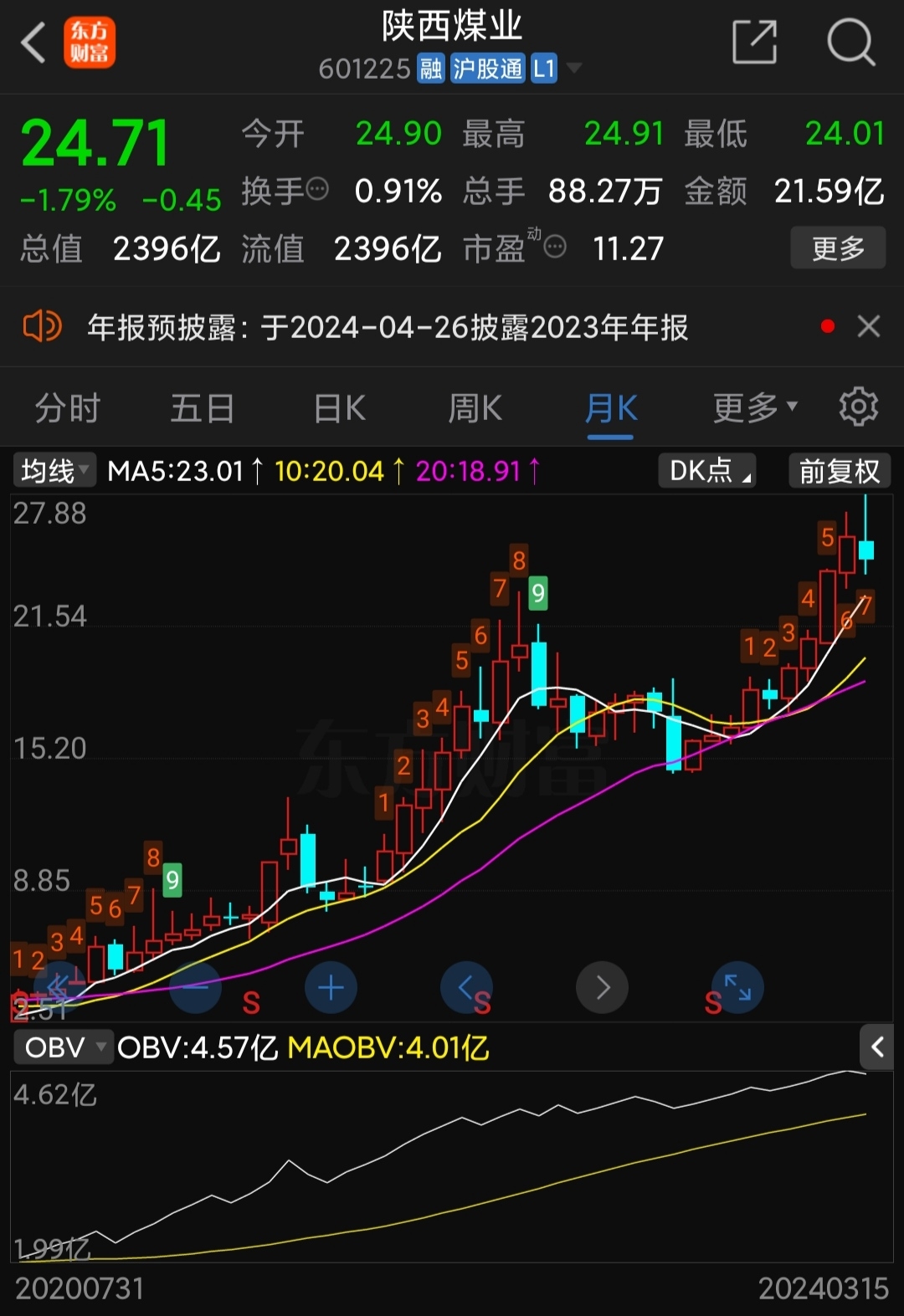Go back with the top-left arrow

click(x=33, y=42)
